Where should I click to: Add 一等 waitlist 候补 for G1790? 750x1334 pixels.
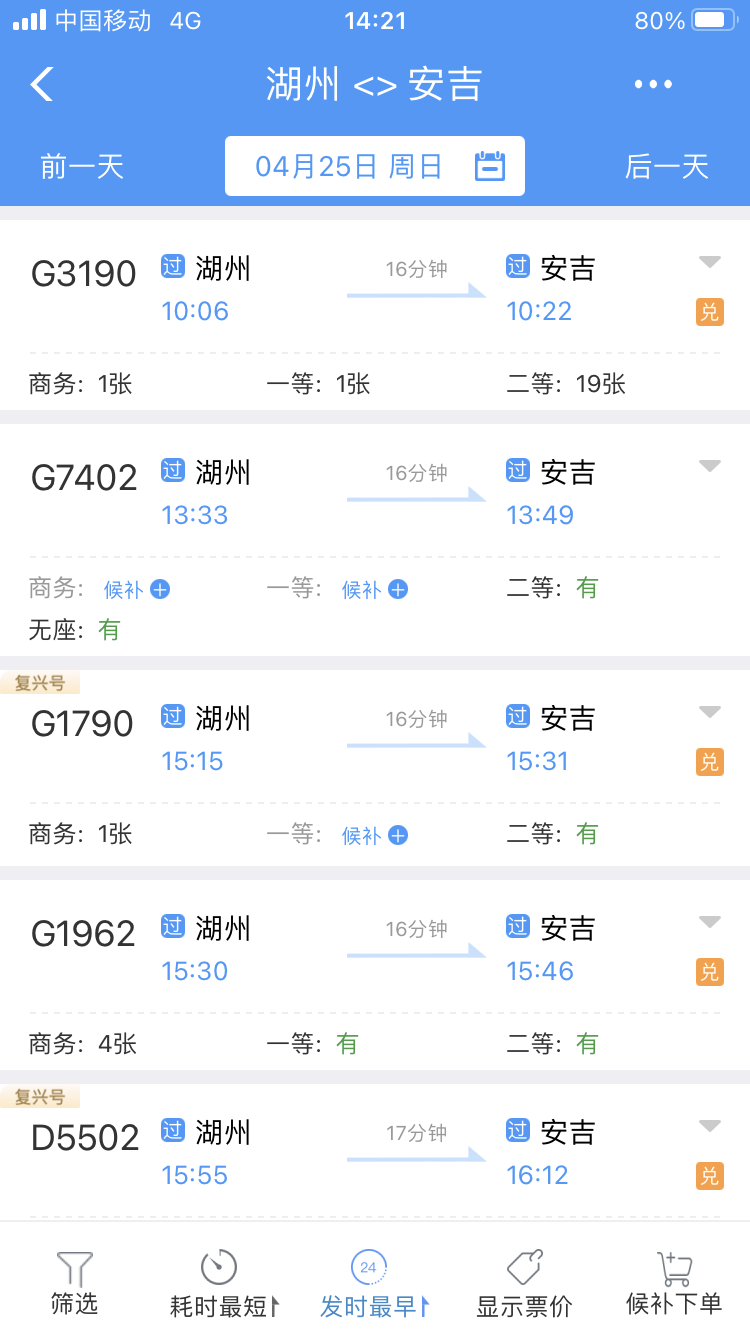click(x=375, y=835)
